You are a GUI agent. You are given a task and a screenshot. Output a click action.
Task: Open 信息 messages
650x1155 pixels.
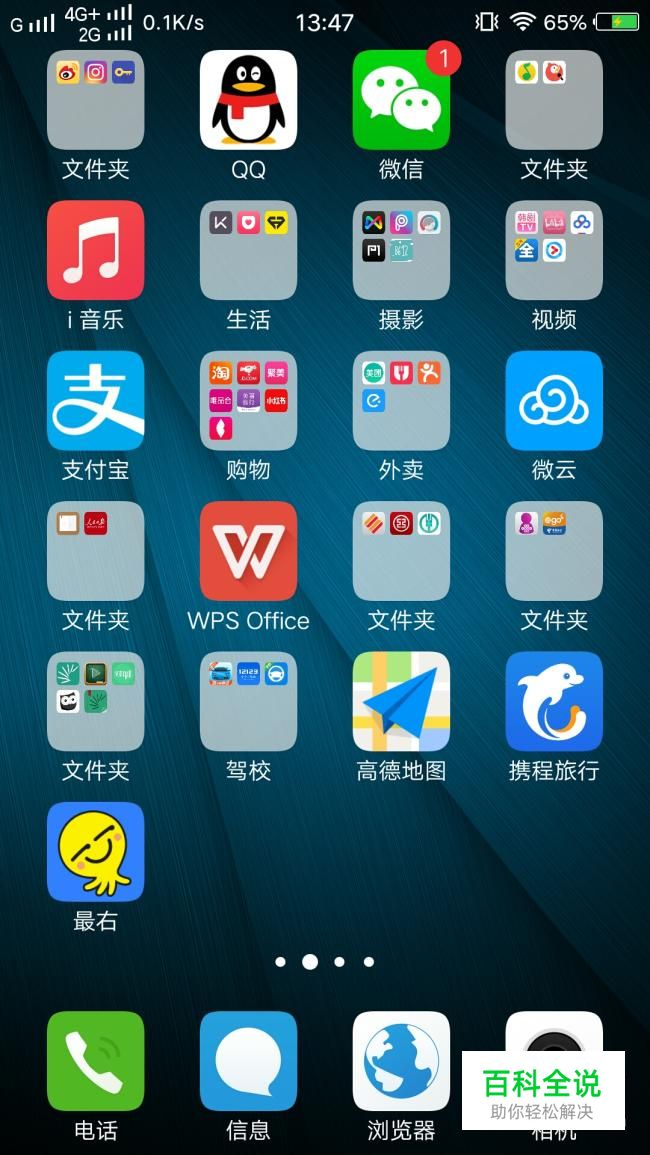248,1061
